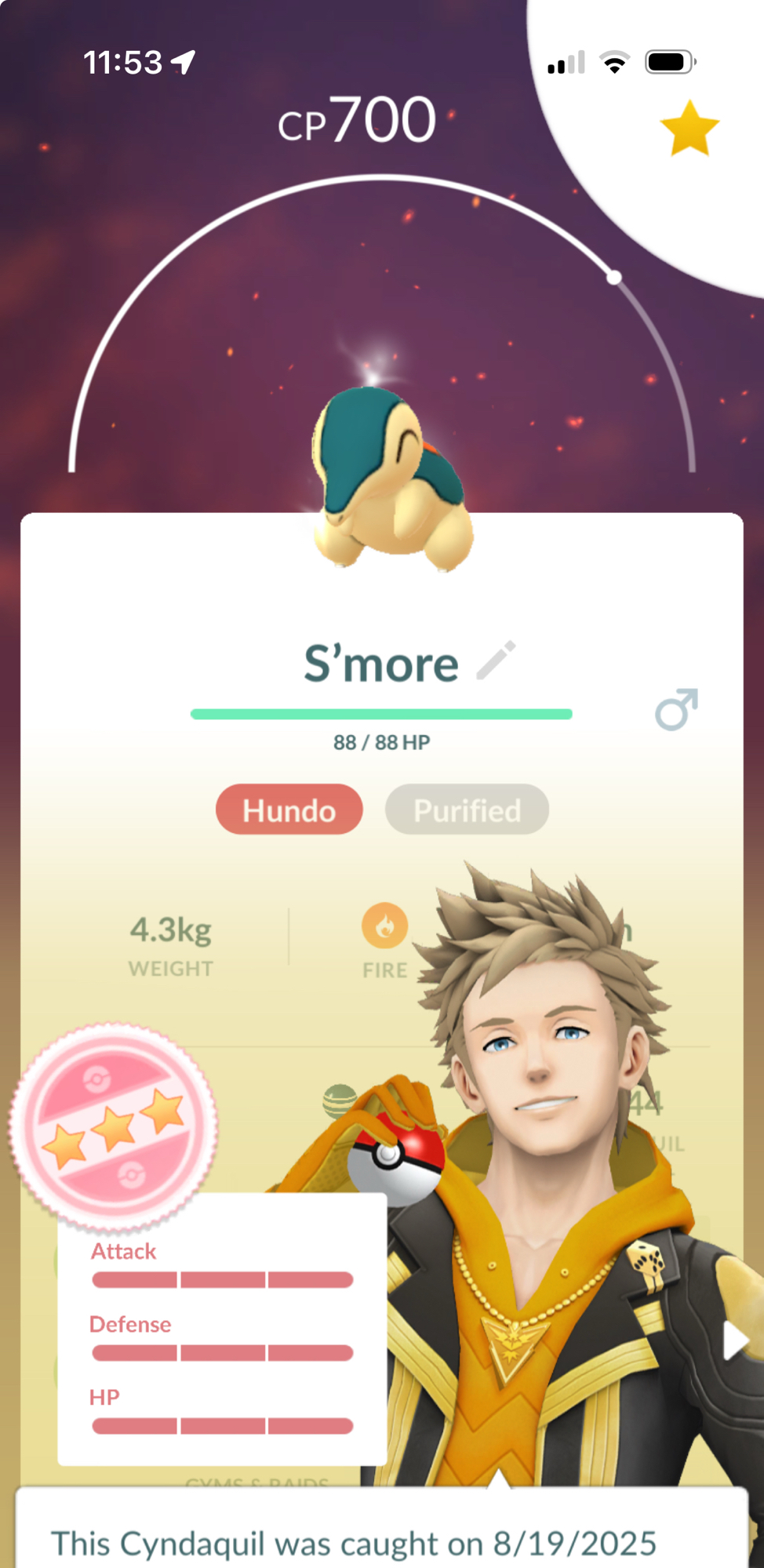
Task: Toggle the favorite star for S'more
Action: (x=689, y=129)
